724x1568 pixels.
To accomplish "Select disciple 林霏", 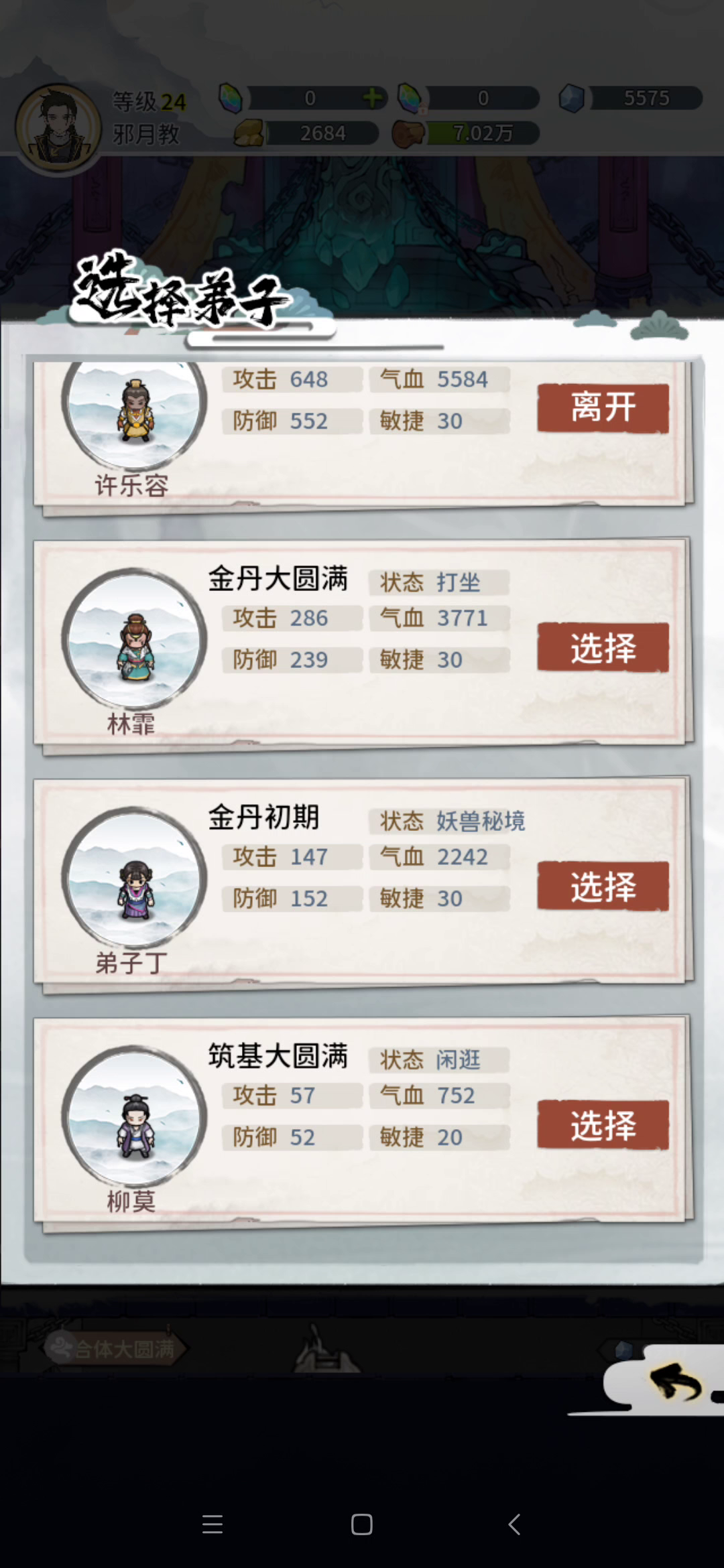I will pos(603,647).
